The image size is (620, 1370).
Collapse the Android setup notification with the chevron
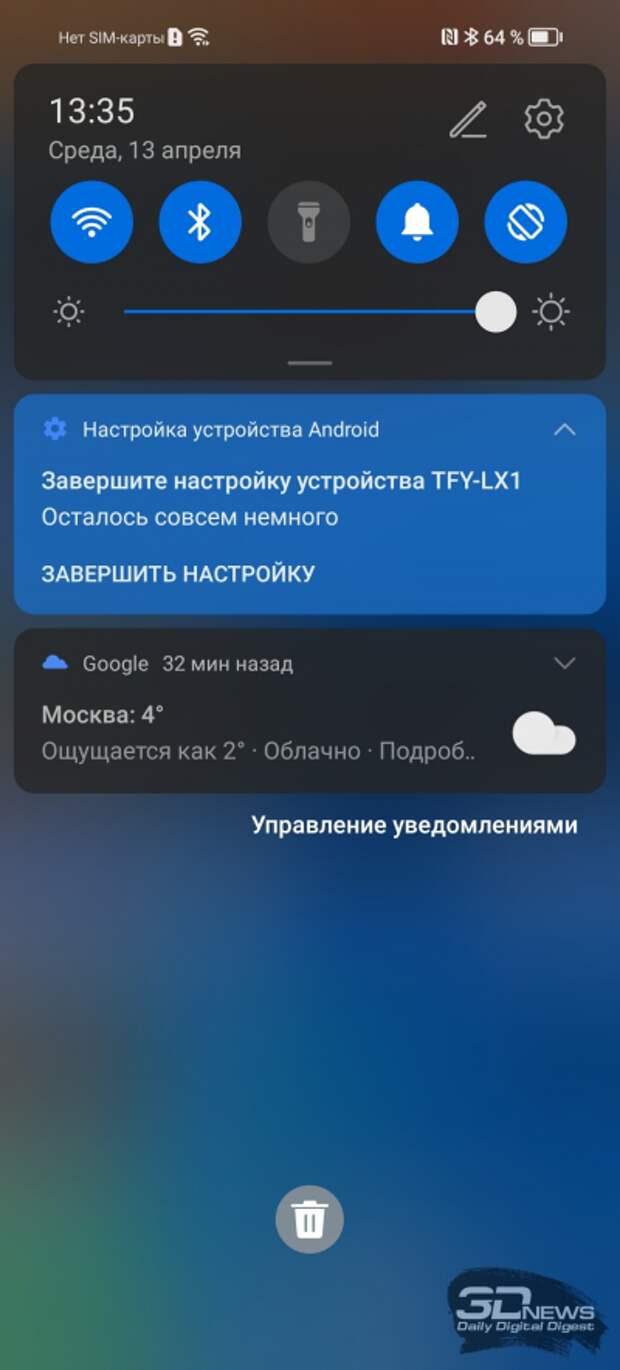pos(565,430)
